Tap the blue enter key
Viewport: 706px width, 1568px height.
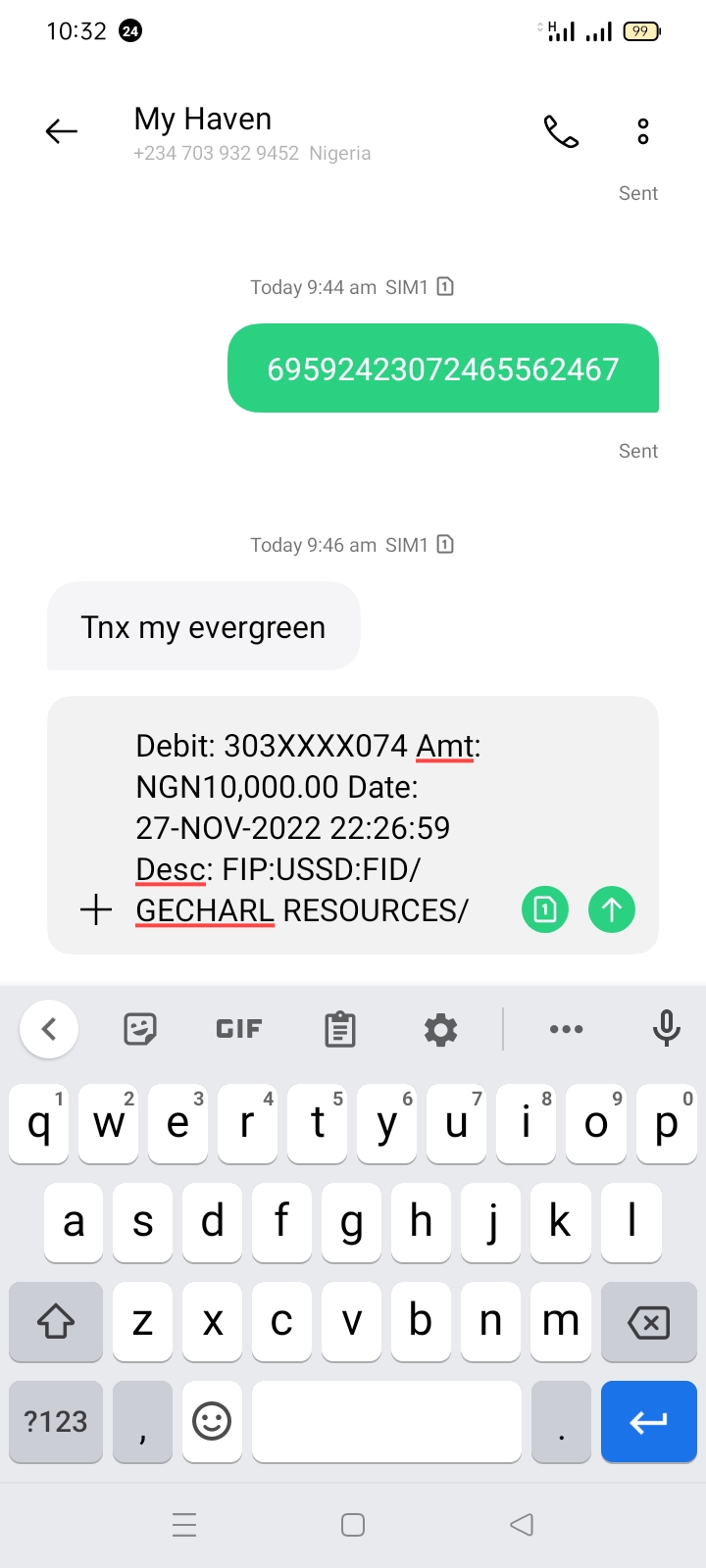pyautogui.click(x=649, y=1421)
